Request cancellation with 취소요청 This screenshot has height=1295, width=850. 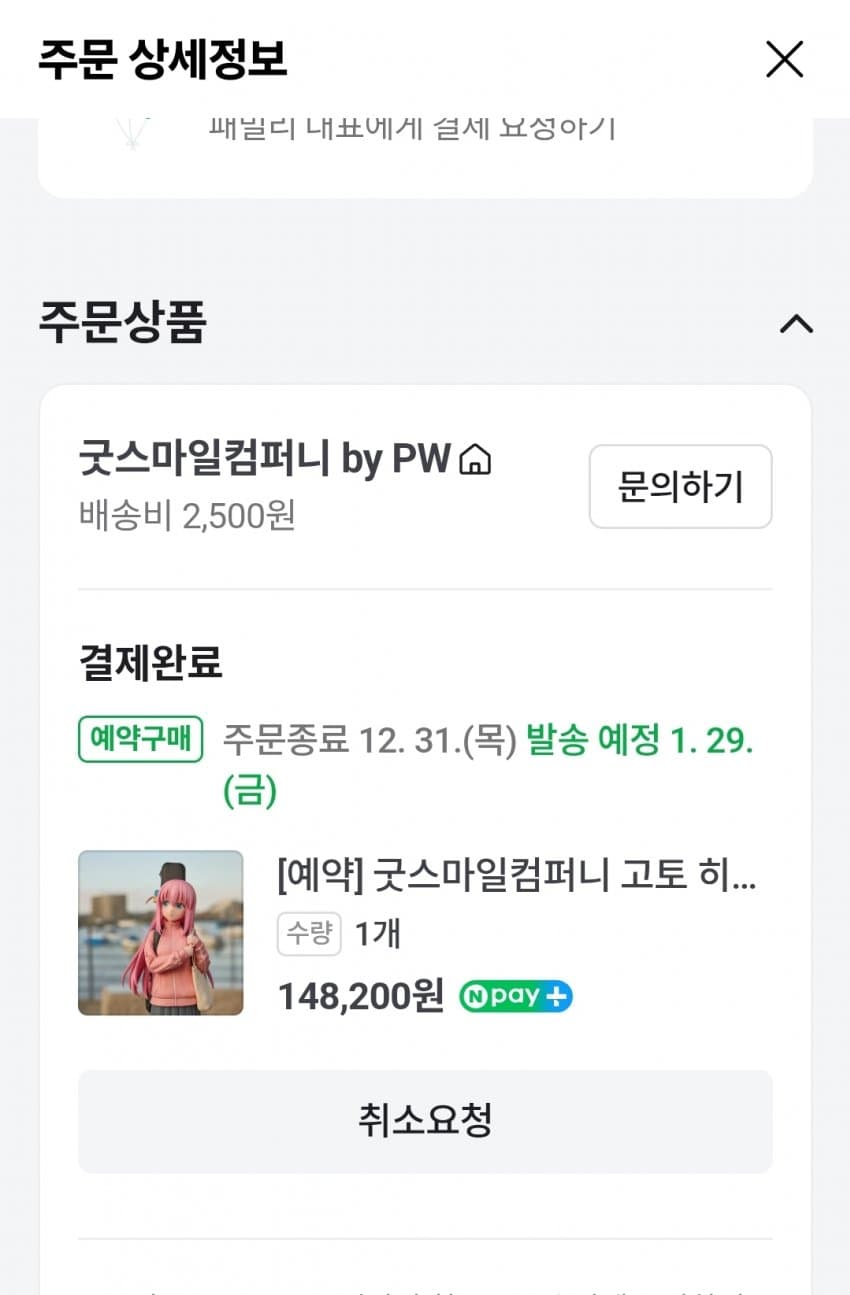[425, 1121]
